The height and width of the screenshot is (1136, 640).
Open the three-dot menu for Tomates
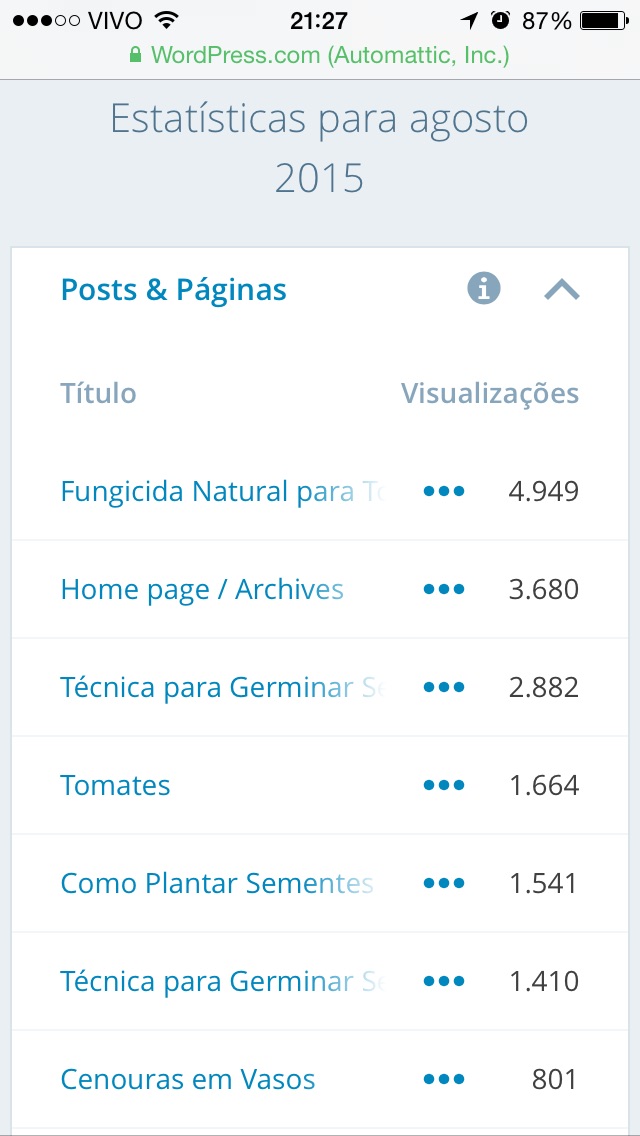(x=444, y=785)
